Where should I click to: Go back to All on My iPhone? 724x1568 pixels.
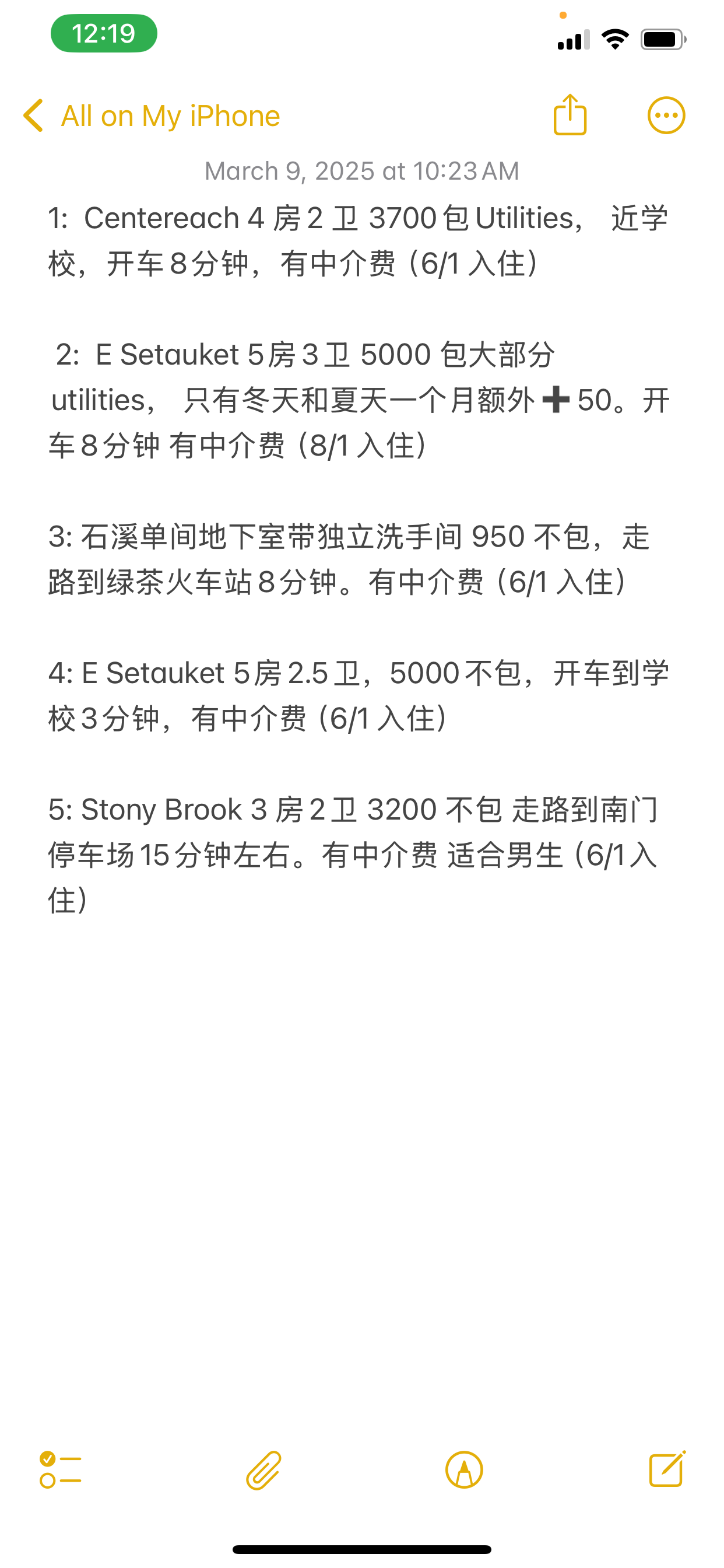(x=152, y=116)
